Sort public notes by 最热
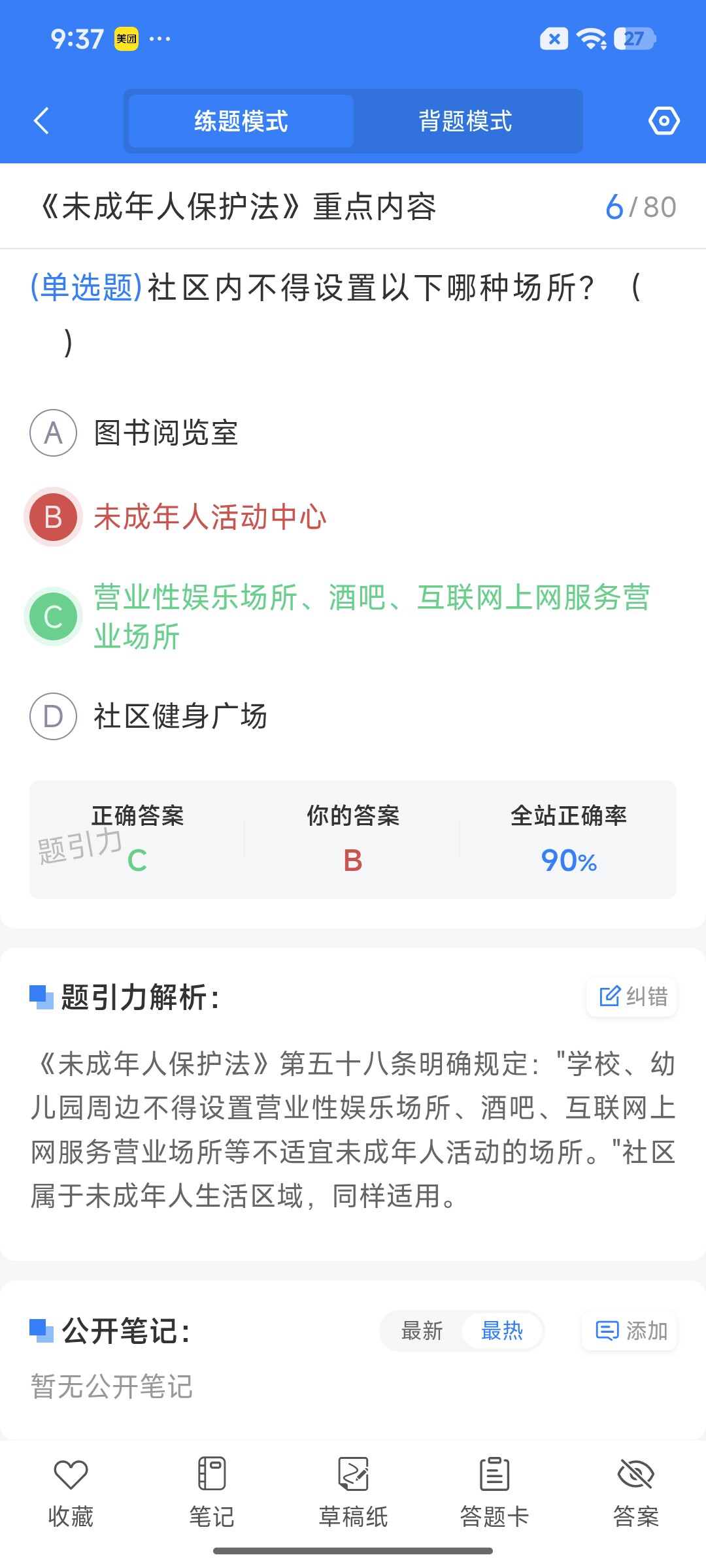 (x=502, y=1331)
